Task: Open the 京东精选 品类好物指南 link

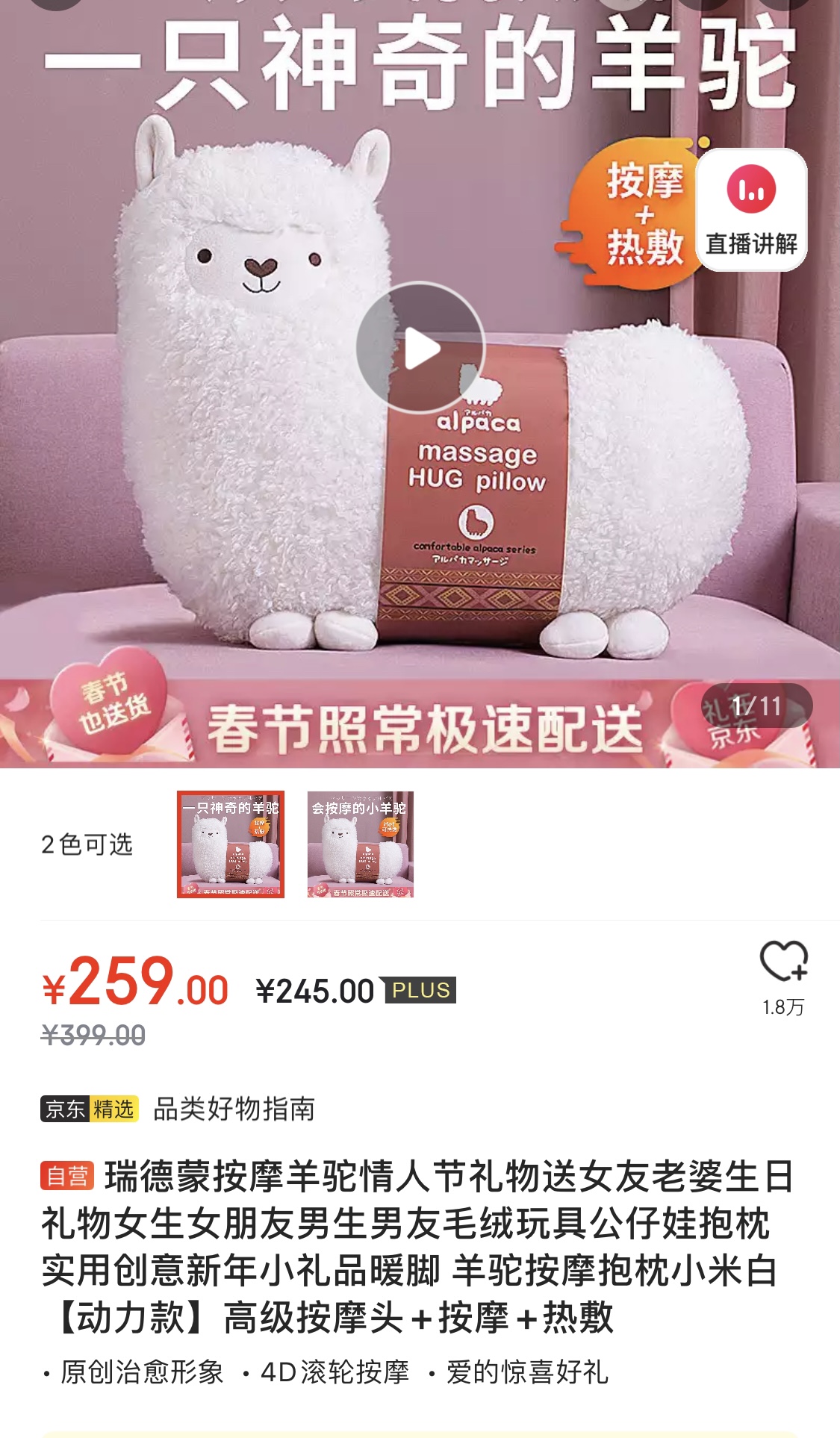Action: [178, 1109]
